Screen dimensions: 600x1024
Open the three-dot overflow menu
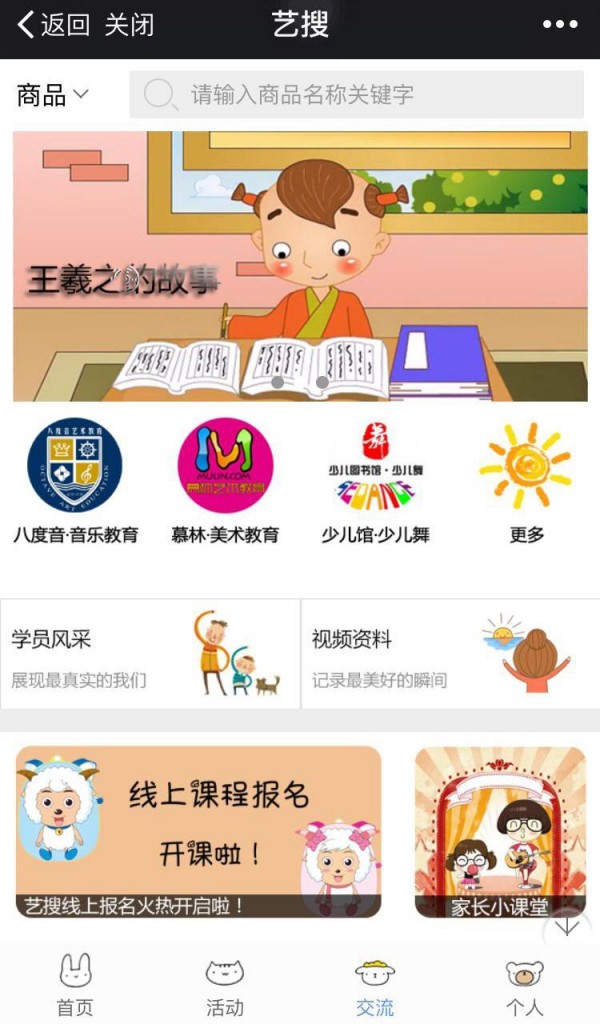[x=560, y=25]
